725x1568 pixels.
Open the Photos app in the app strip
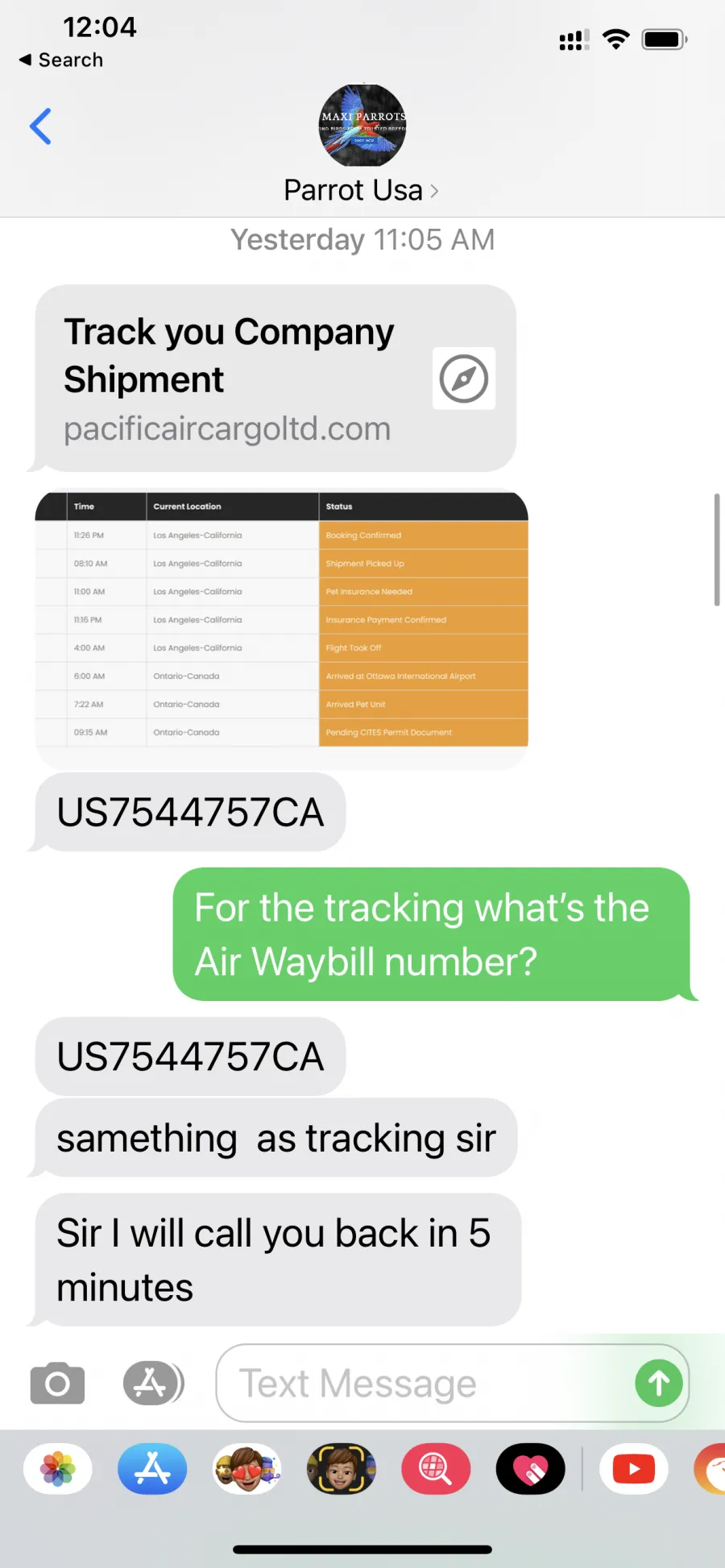click(x=58, y=1469)
